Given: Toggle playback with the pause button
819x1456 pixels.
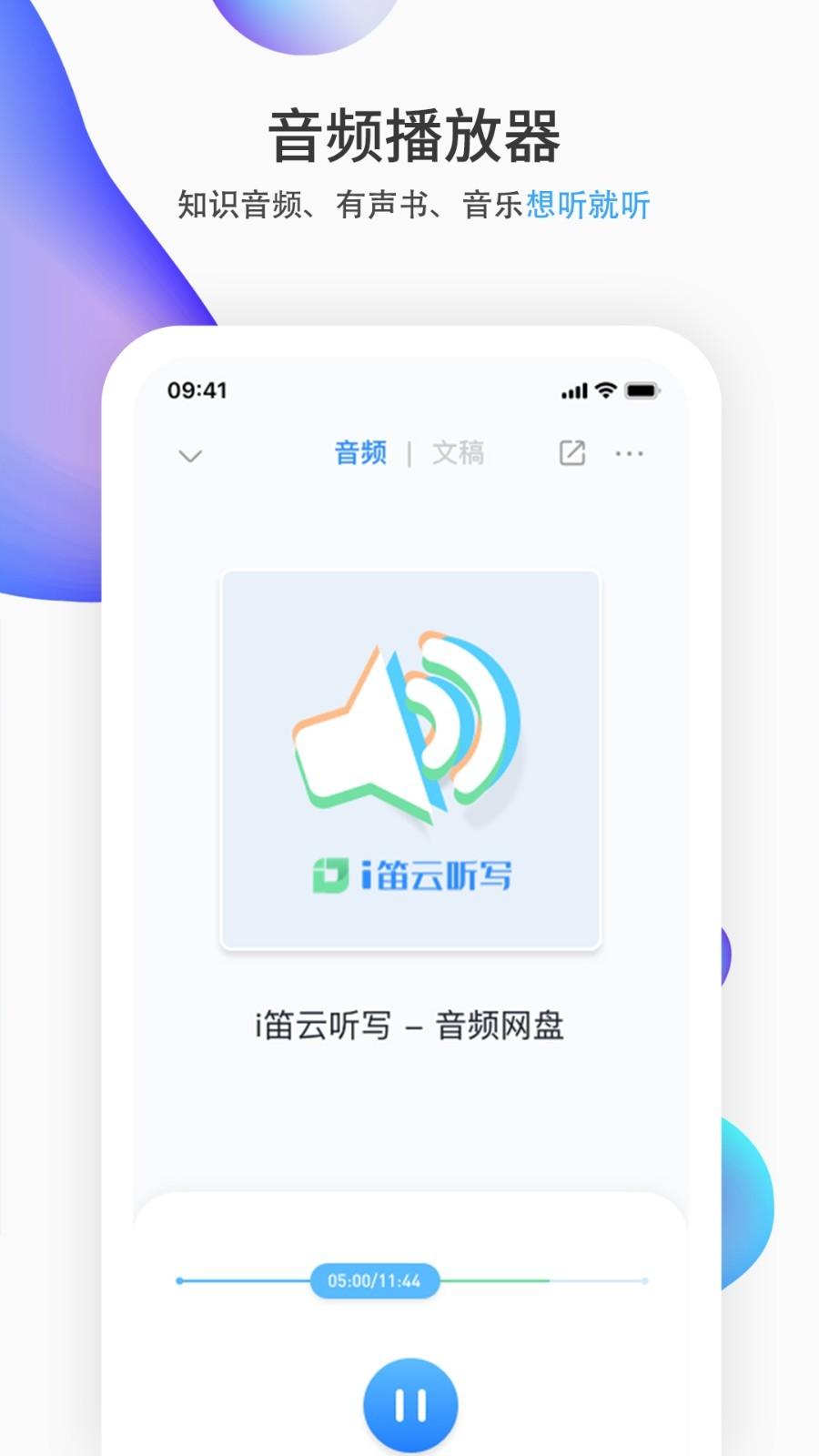Looking at the screenshot, I should pos(411,1402).
